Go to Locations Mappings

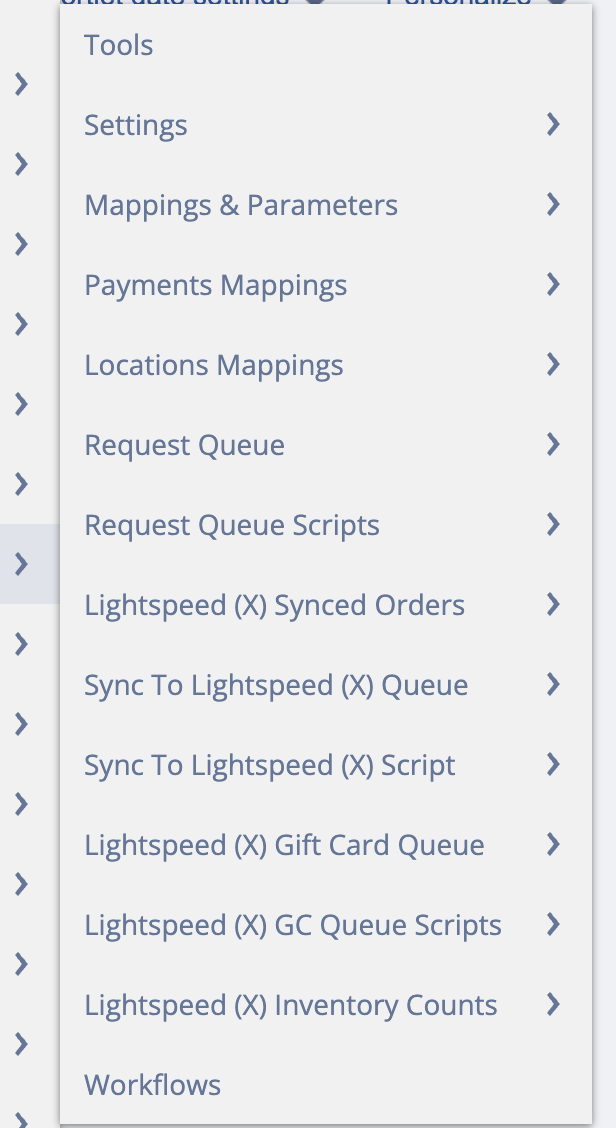pos(214,365)
